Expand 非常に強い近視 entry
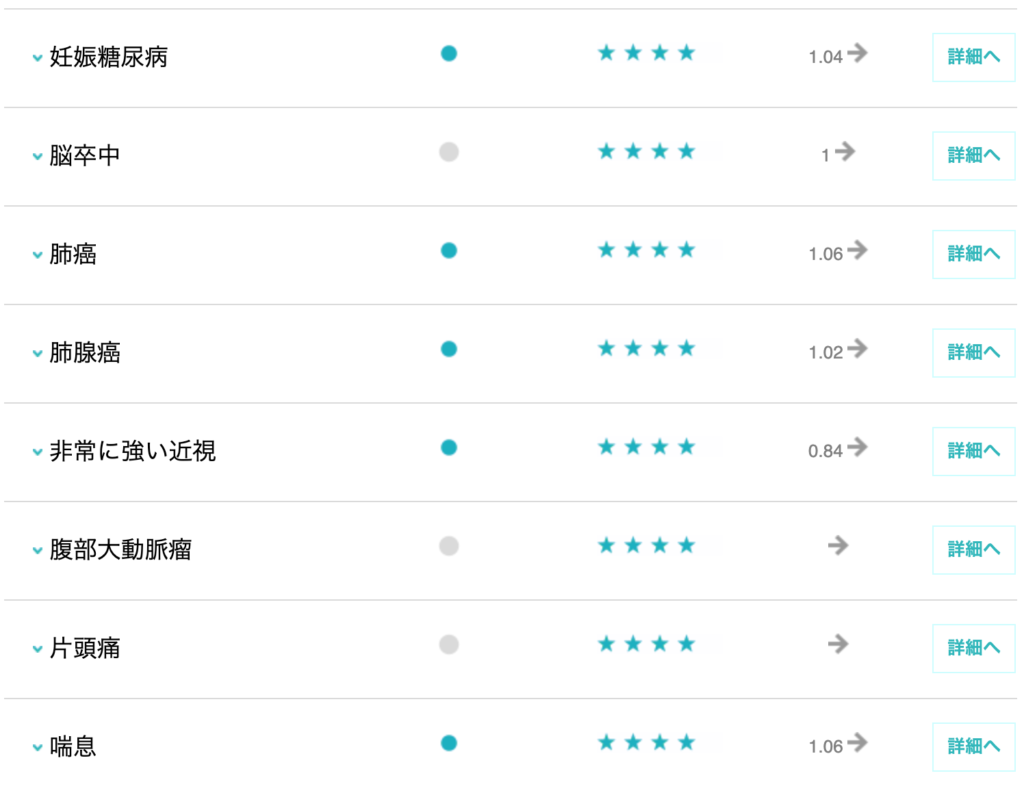The image size is (1024, 795). coord(38,453)
